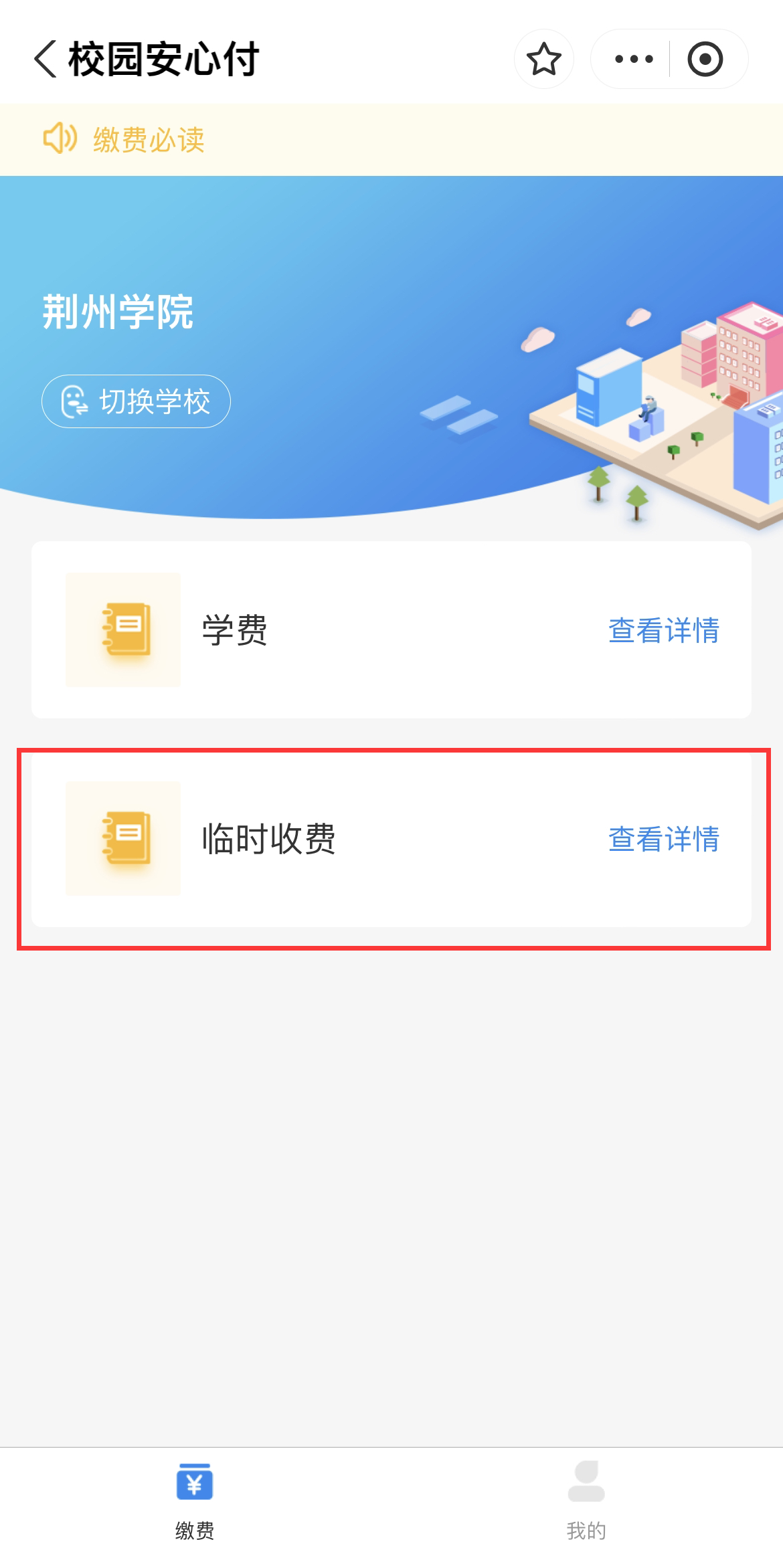Tap the 切换学校 button
The width and height of the screenshot is (783, 1568).
[136, 400]
